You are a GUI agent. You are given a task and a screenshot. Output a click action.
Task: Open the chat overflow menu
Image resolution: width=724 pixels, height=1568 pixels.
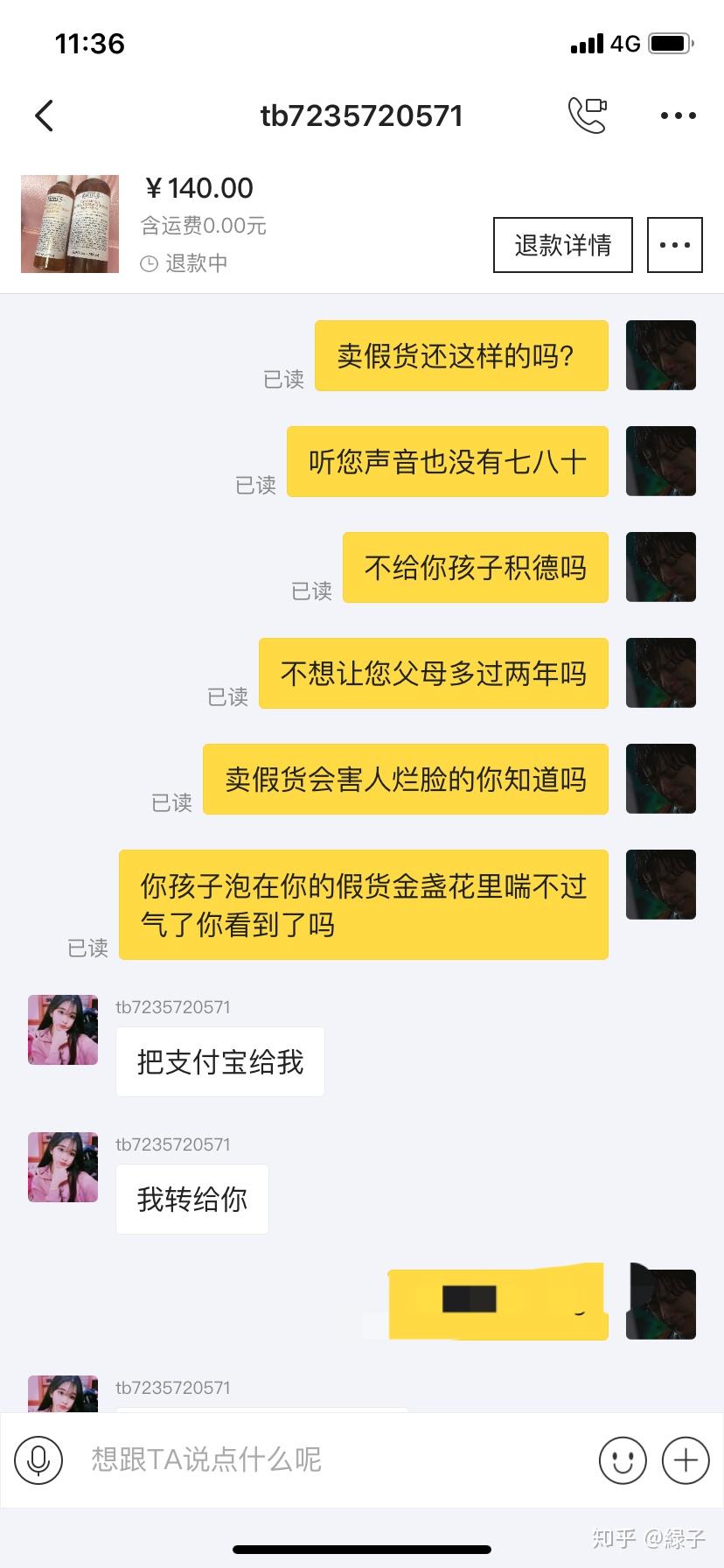pos(678,115)
